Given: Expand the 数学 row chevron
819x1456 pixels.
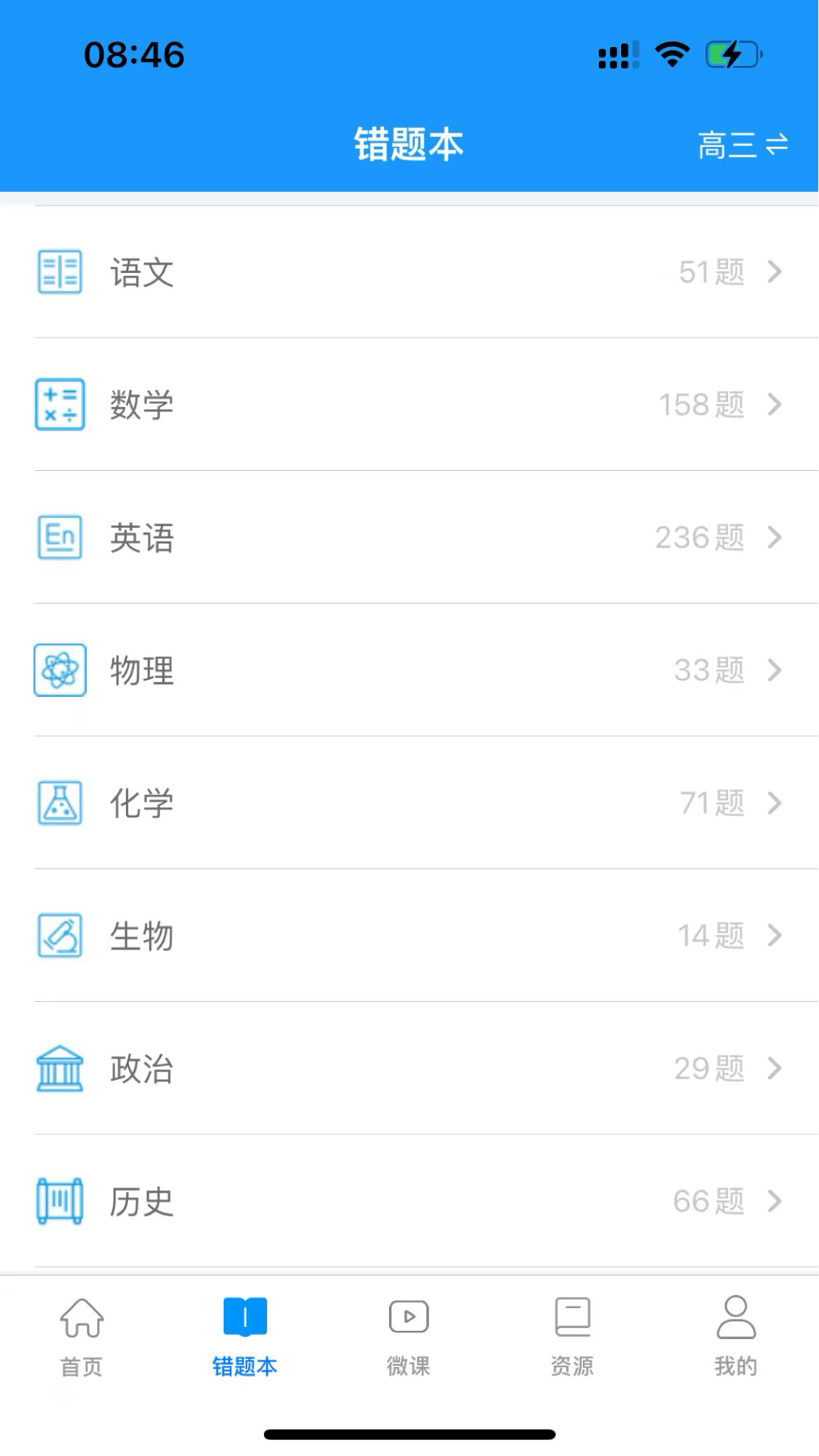Looking at the screenshot, I should point(774,404).
